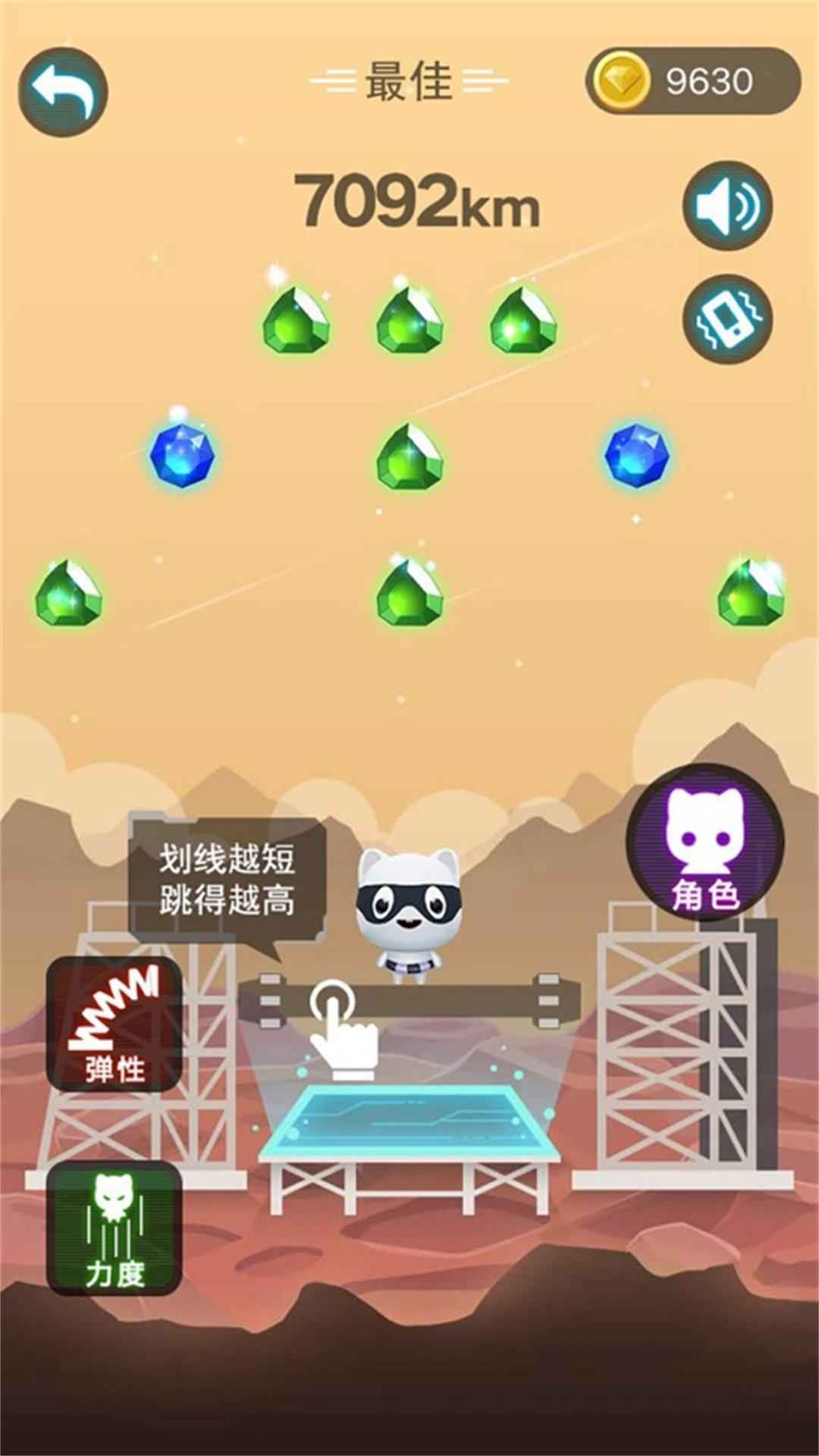
Task: Upgrade 弹性 elasticity
Action: [115, 1024]
